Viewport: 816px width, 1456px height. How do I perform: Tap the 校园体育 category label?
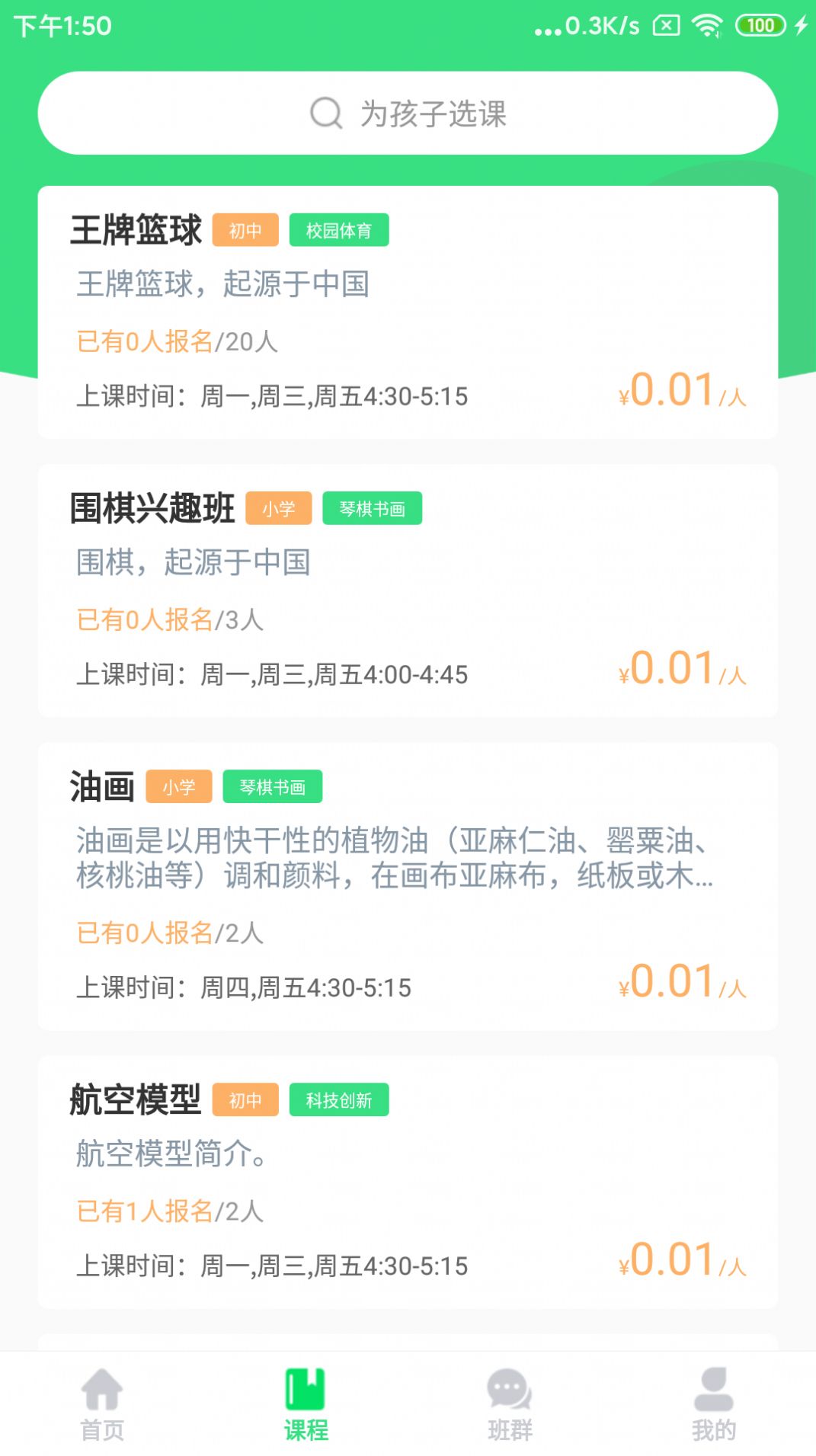[x=340, y=229]
